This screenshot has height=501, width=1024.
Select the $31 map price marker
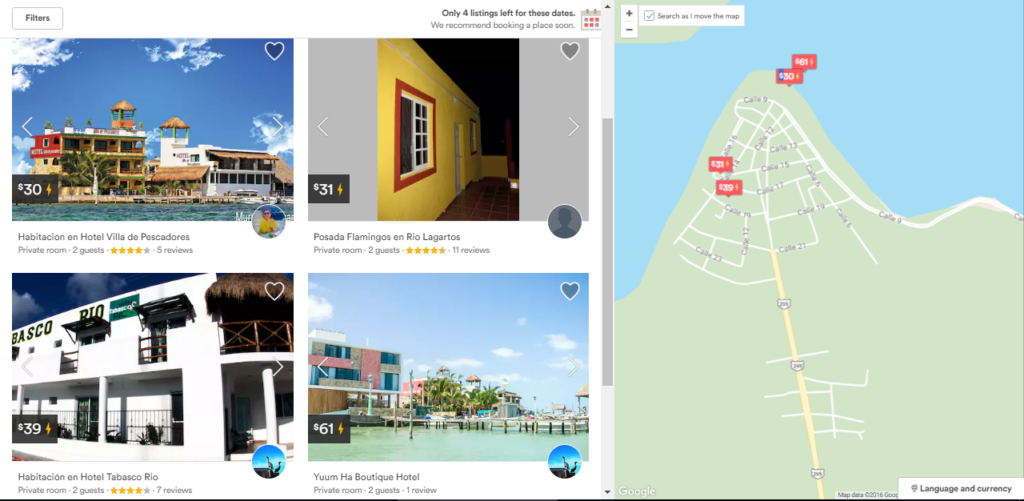(720, 164)
